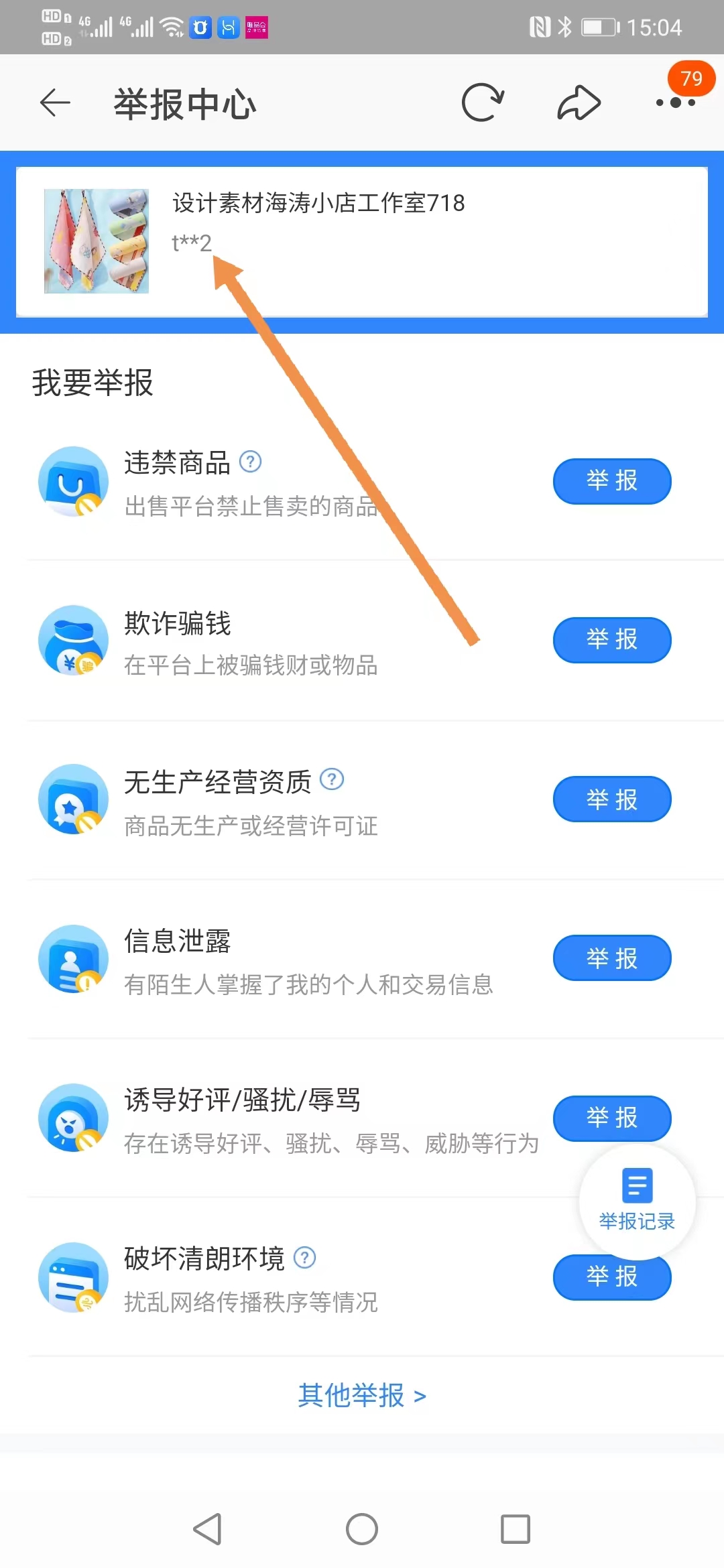The width and height of the screenshot is (724, 1568).
Task: Select the 诱导好评/骚扰/辱骂 angry face icon
Action: coord(73,1118)
